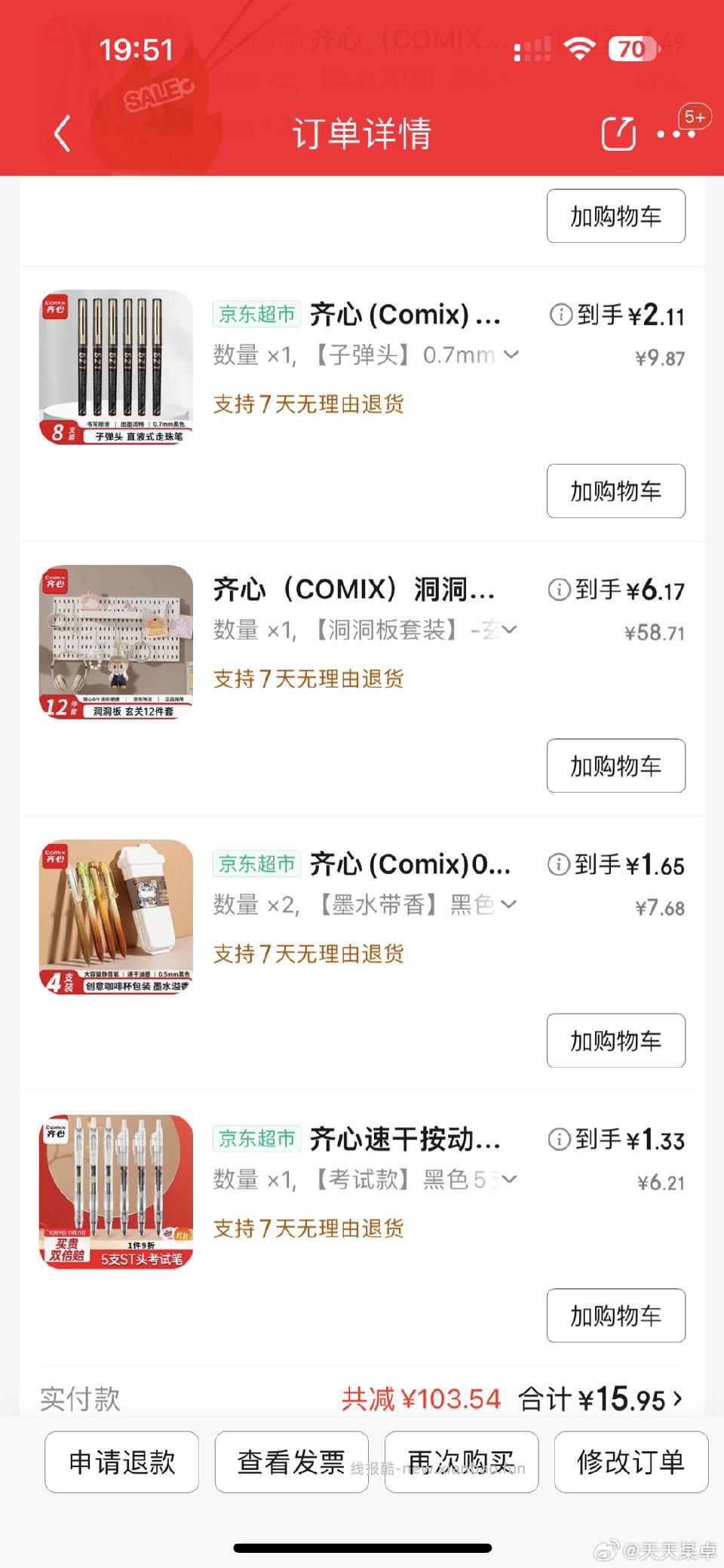Tap the 申请退款 refund button
This screenshot has height=1568, width=724.
click(121, 1462)
